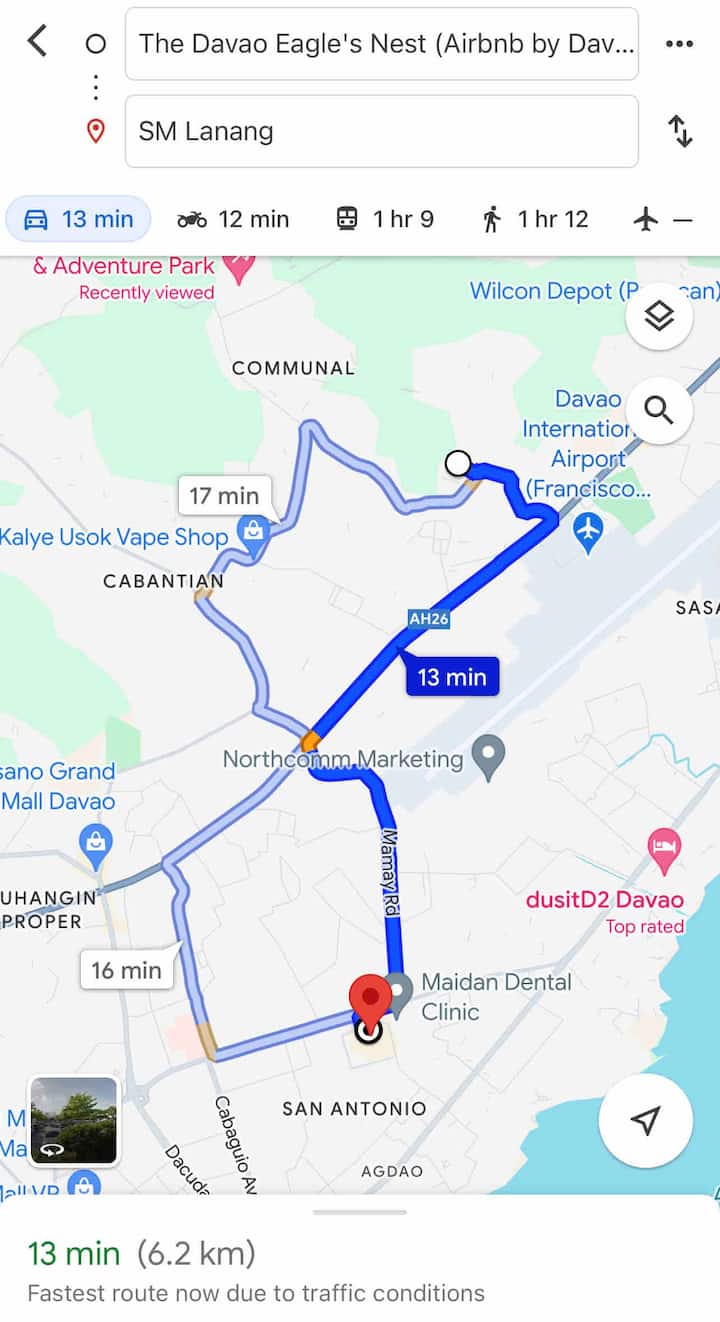Open Maidan Dental Clinic marker
The height and width of the screenshot is (1322, 720).
(x=398, y=990)
